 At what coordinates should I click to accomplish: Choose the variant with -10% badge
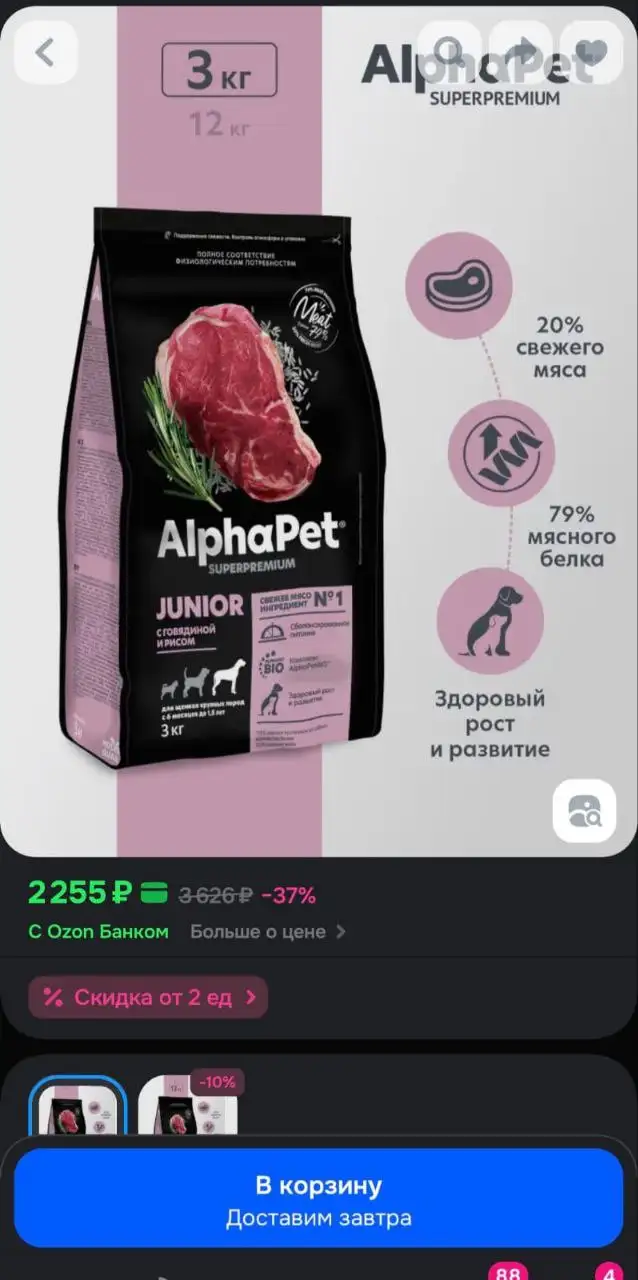(x=188, y=1110)
